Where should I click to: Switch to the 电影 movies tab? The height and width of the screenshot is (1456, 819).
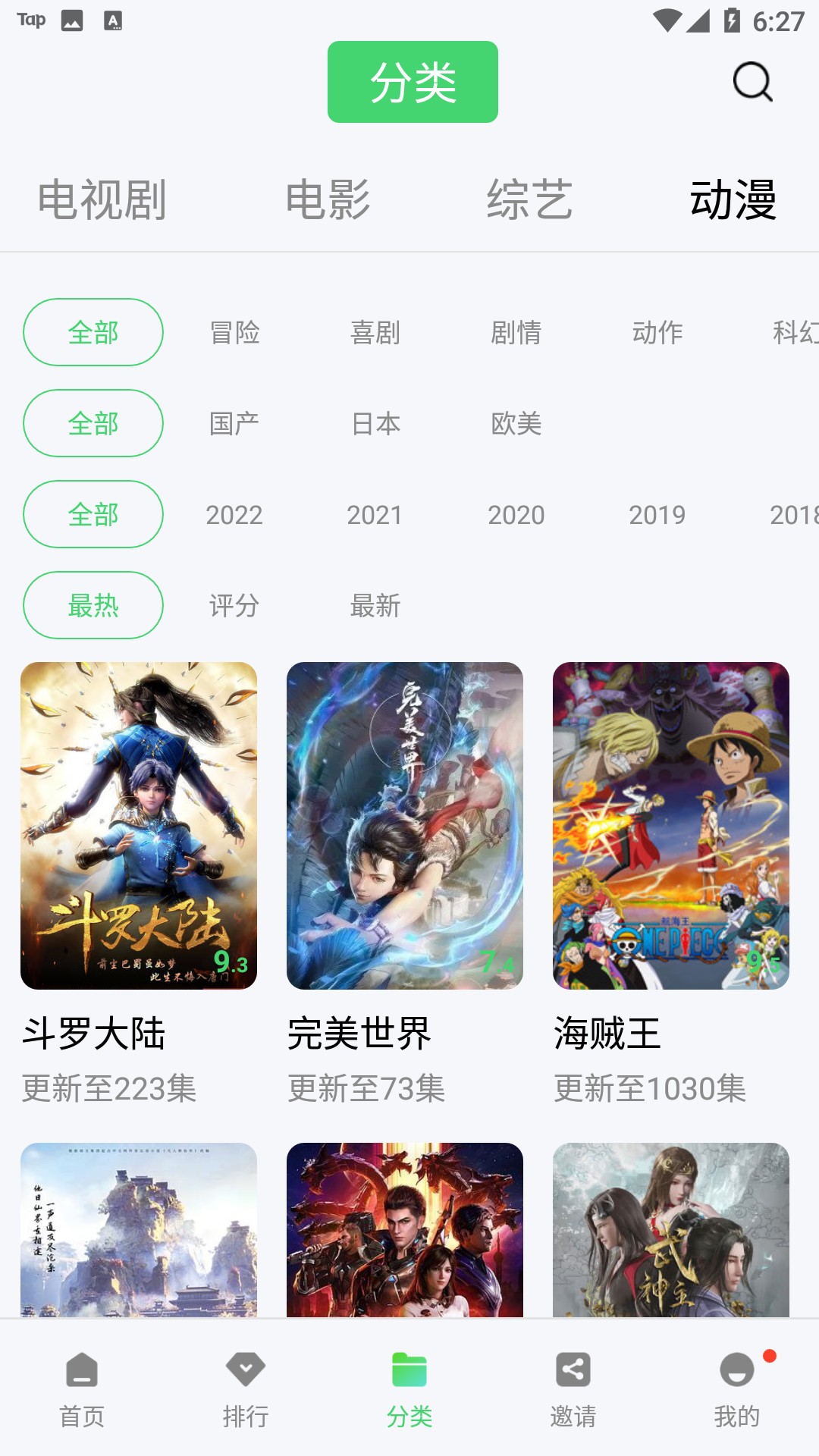point(328,199)
